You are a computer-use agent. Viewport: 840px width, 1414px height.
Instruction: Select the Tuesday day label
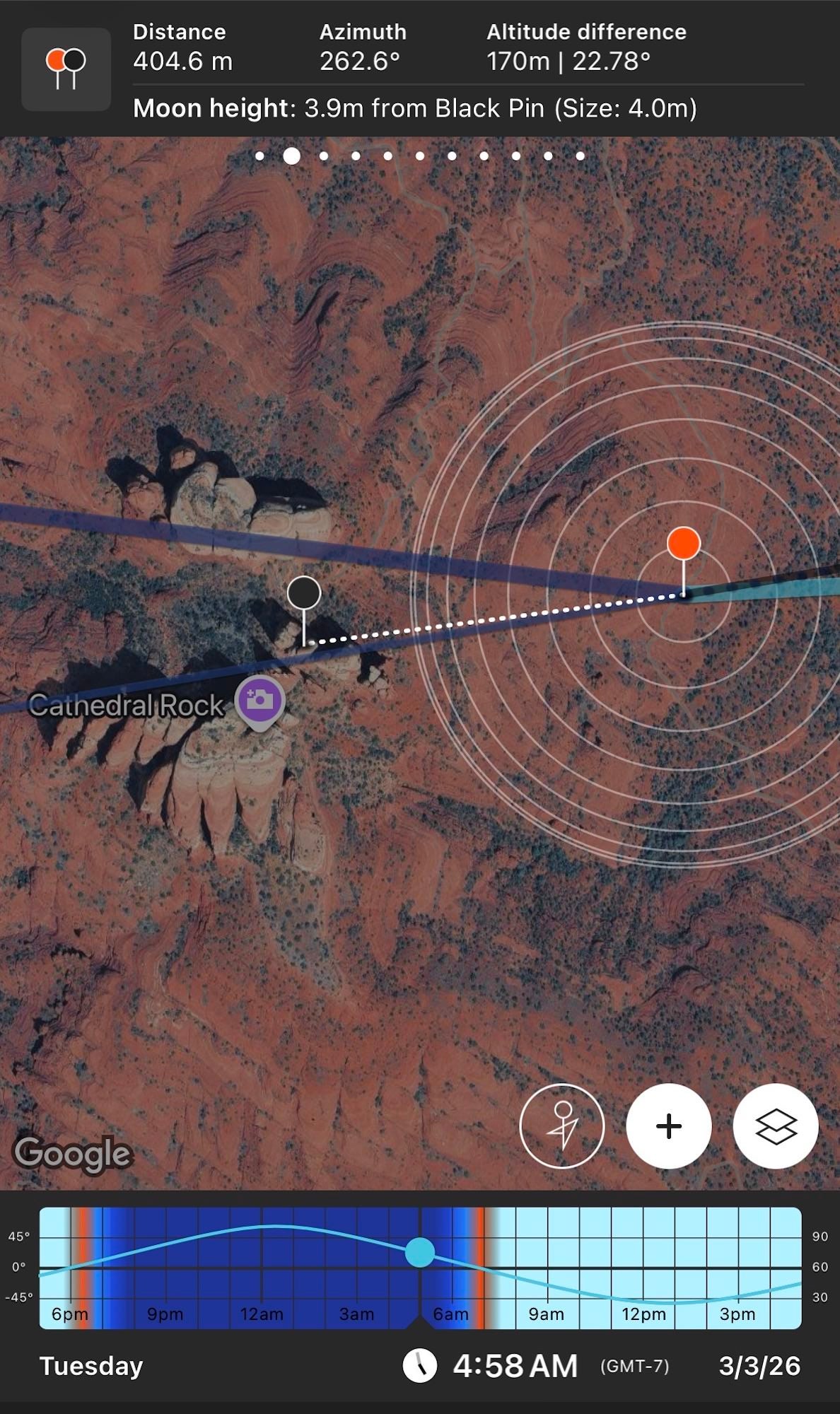[x=91, y=1365]
